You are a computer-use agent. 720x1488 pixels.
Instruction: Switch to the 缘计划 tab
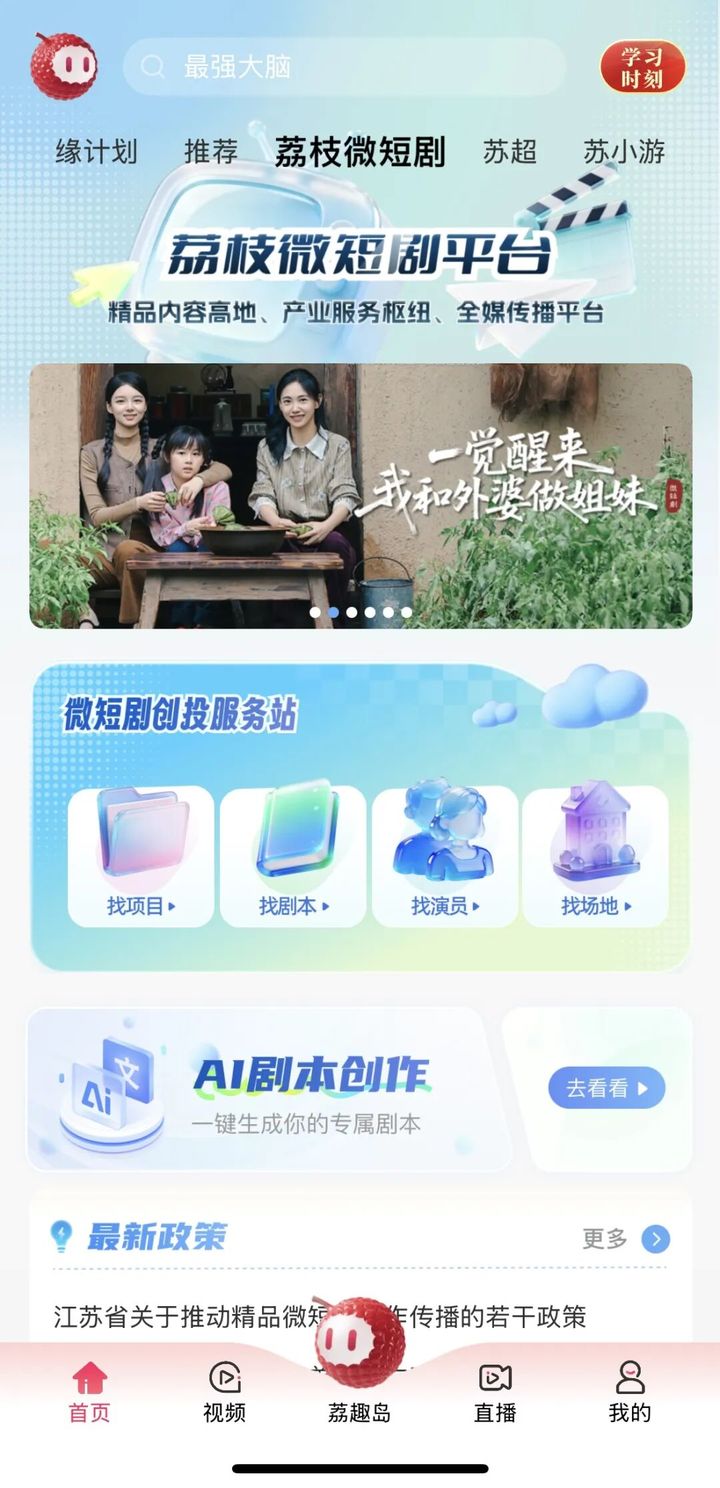[96, 152]
